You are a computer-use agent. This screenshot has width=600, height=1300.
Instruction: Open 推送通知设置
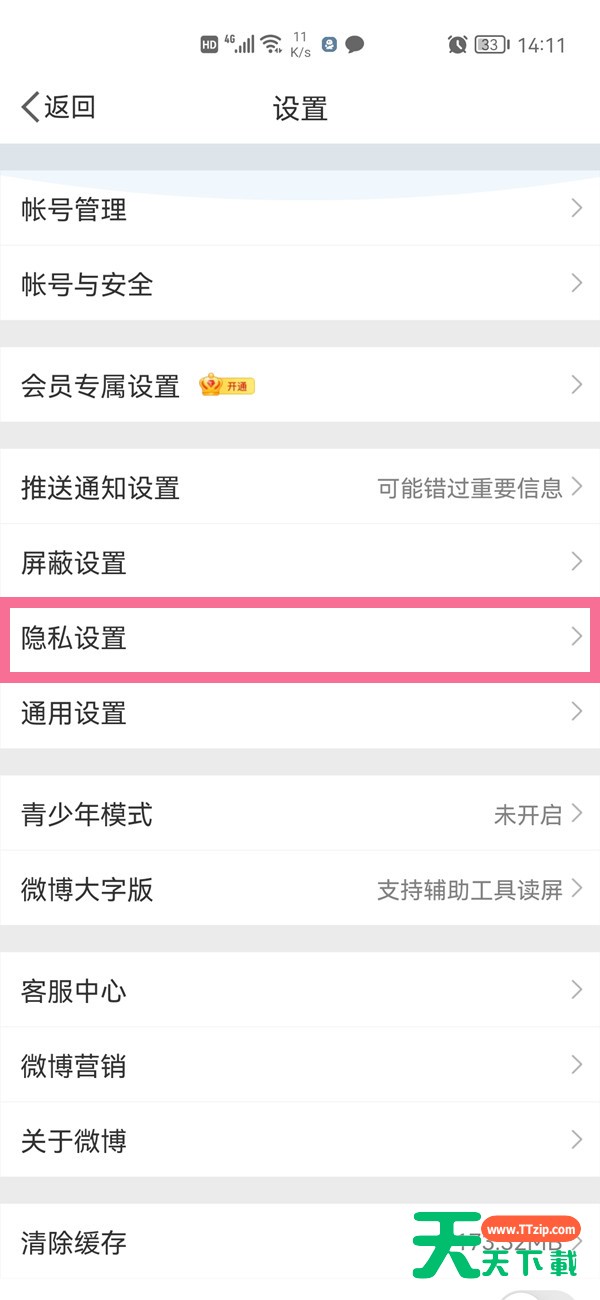pyautogui.click(x=300, y=487)
